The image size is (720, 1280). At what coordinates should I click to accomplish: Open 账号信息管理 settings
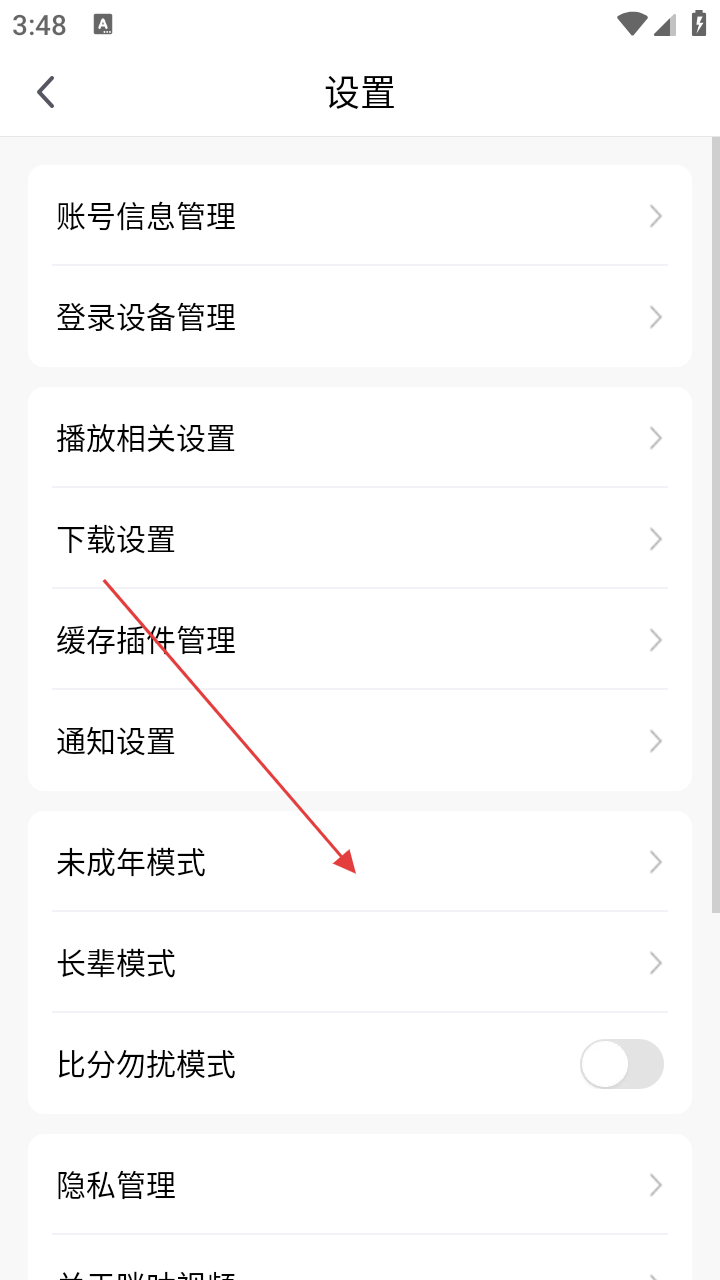tap(360, 216)
